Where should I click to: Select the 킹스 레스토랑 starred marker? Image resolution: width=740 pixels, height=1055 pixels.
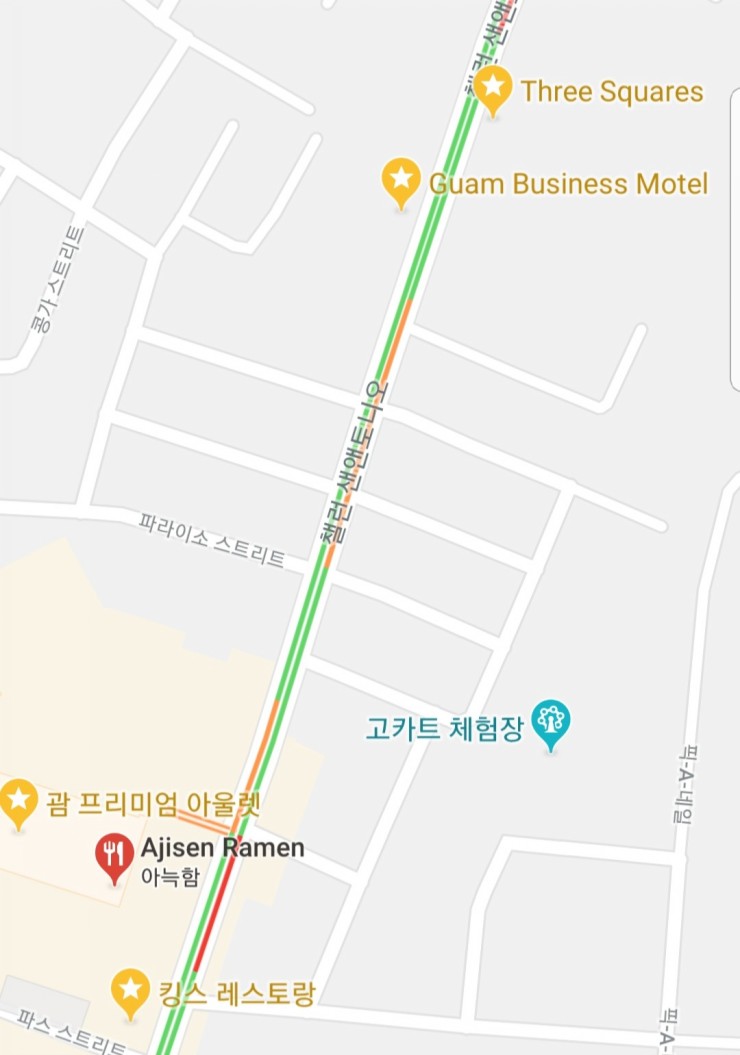[x=131, y=992]
